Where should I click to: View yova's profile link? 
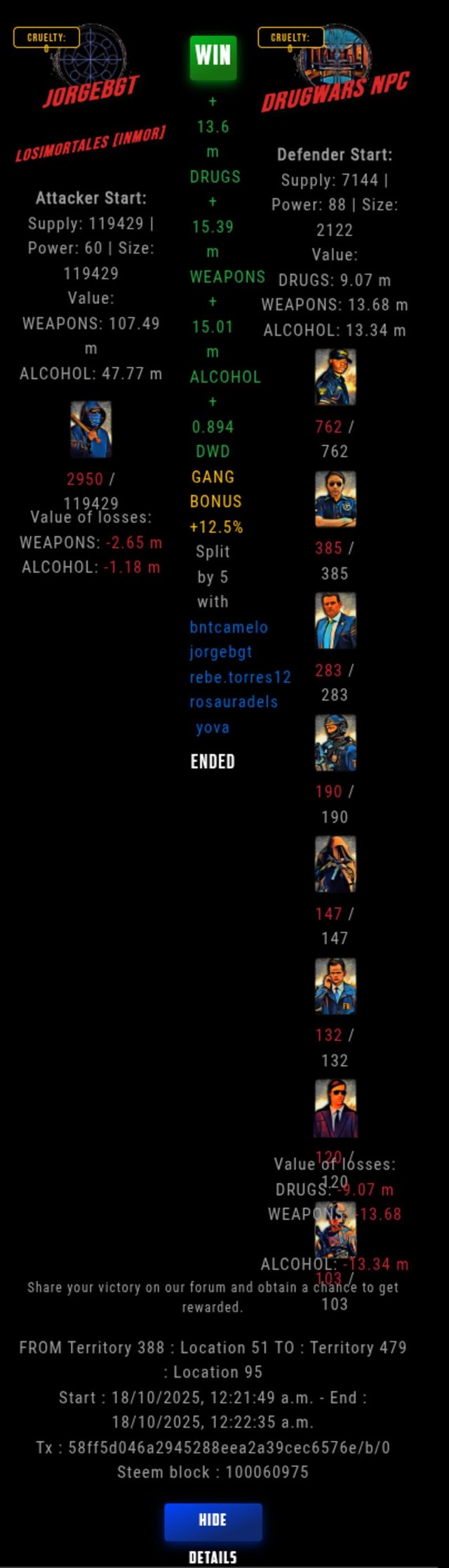pyautogui.click(x=213, y=727)
